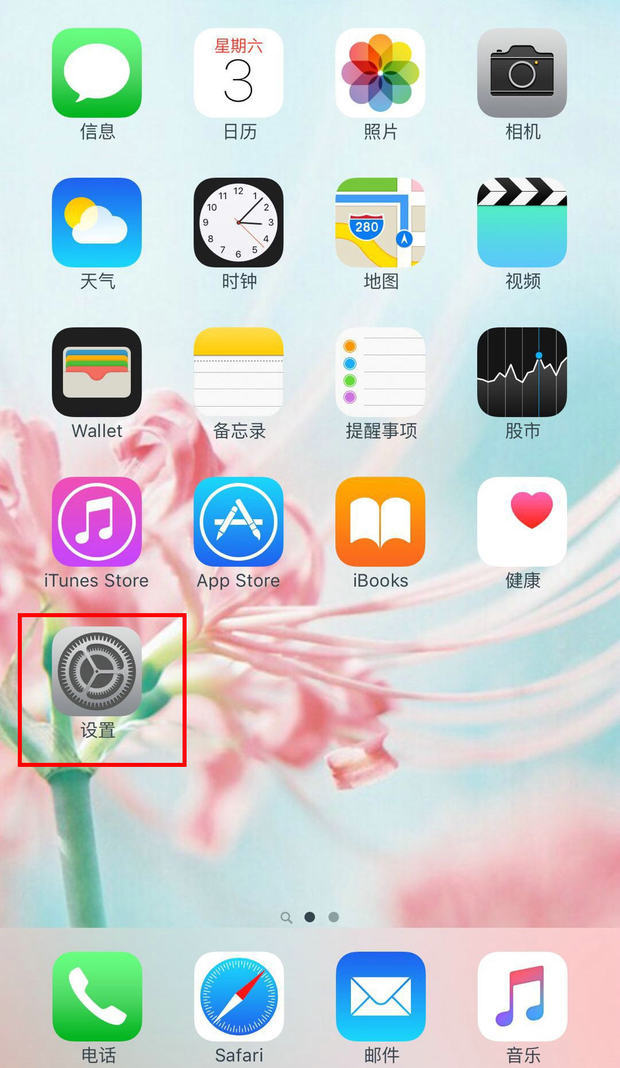Launch Safari from the dock

pos(238,996)
